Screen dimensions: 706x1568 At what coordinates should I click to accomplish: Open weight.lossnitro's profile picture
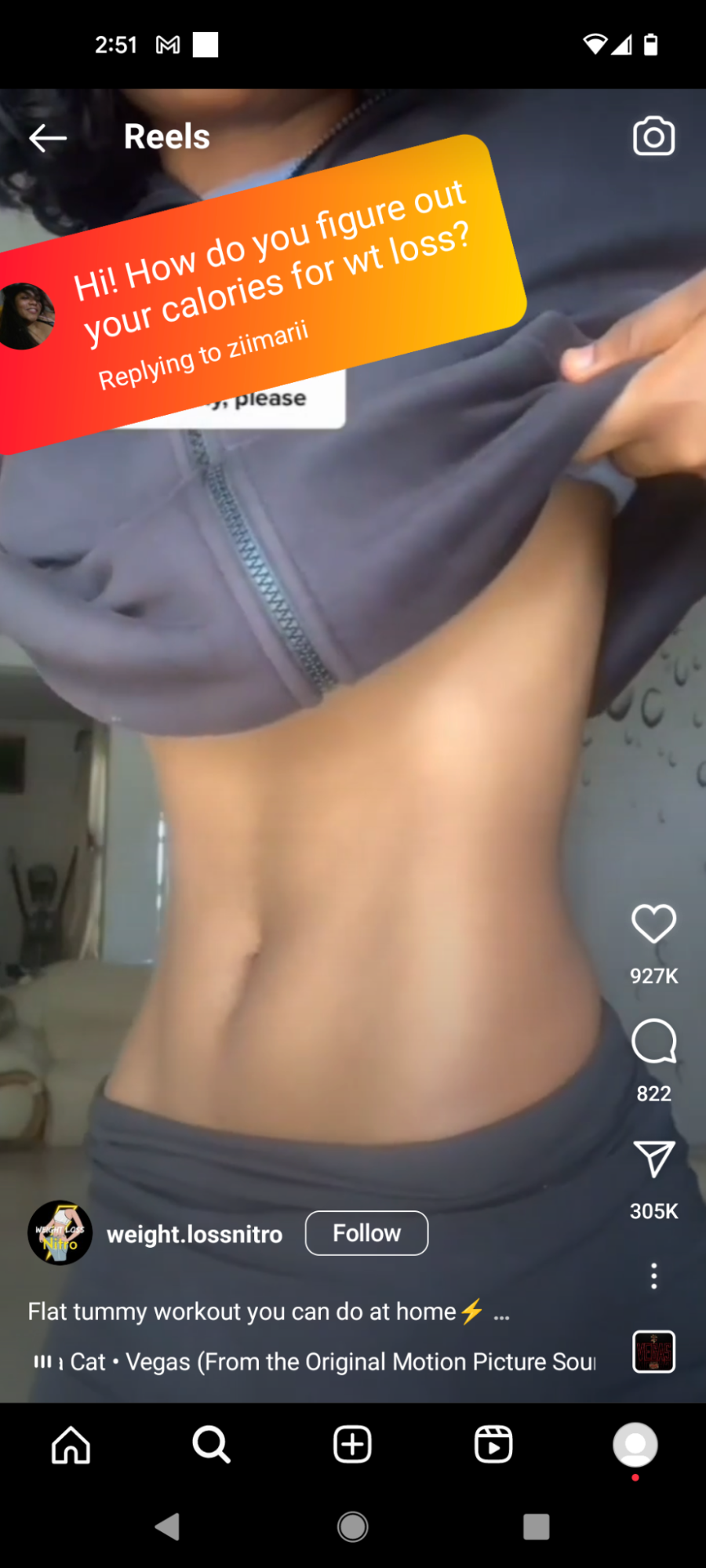(60, 1233)
